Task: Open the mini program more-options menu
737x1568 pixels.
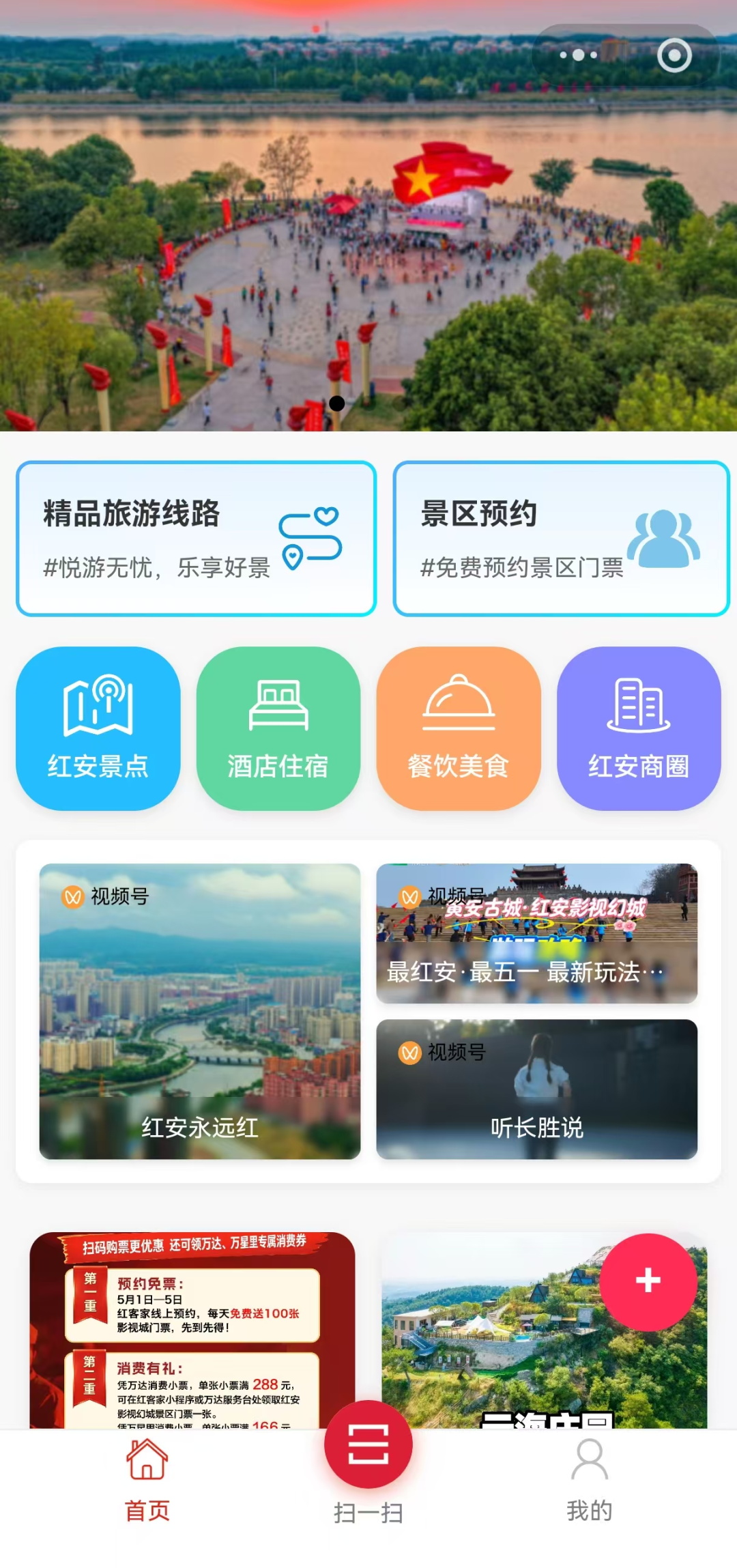Action: pyautogui.click(x=578, y=55)
